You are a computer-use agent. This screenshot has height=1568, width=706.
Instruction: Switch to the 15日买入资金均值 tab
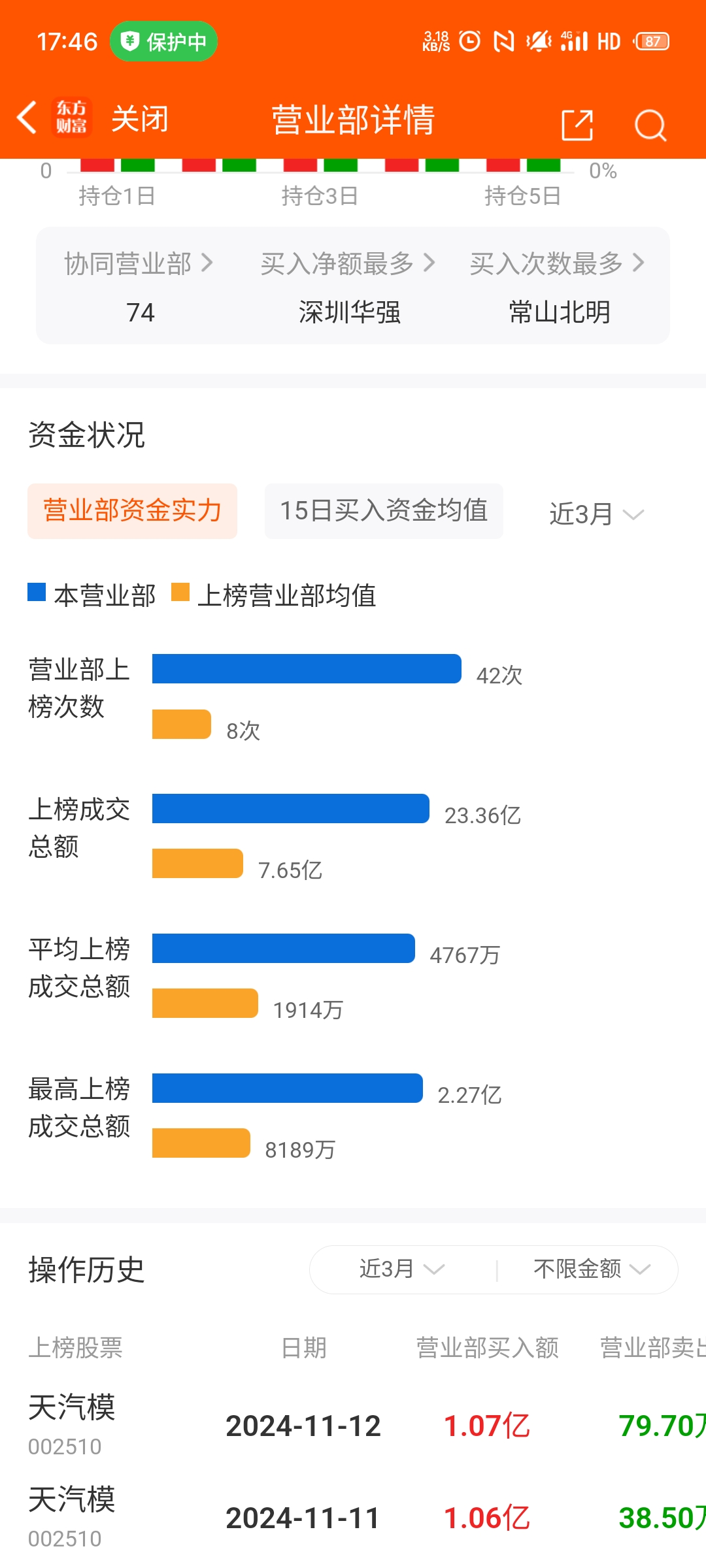[x=383, y=512]
